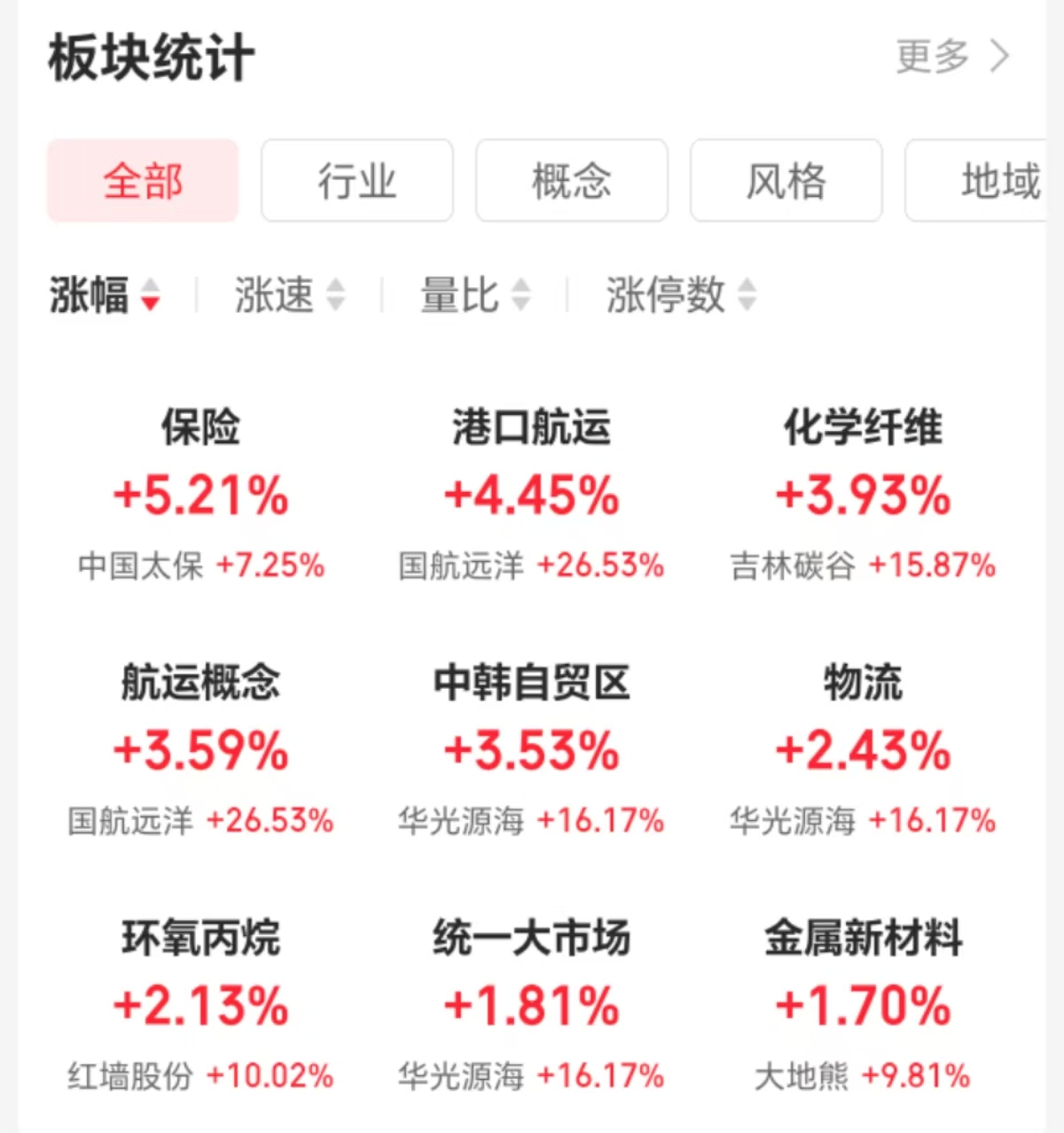Screen dimensions: 1064x1133
Task: Open the 化学纤维 sector card
Action: coord(863,493)
